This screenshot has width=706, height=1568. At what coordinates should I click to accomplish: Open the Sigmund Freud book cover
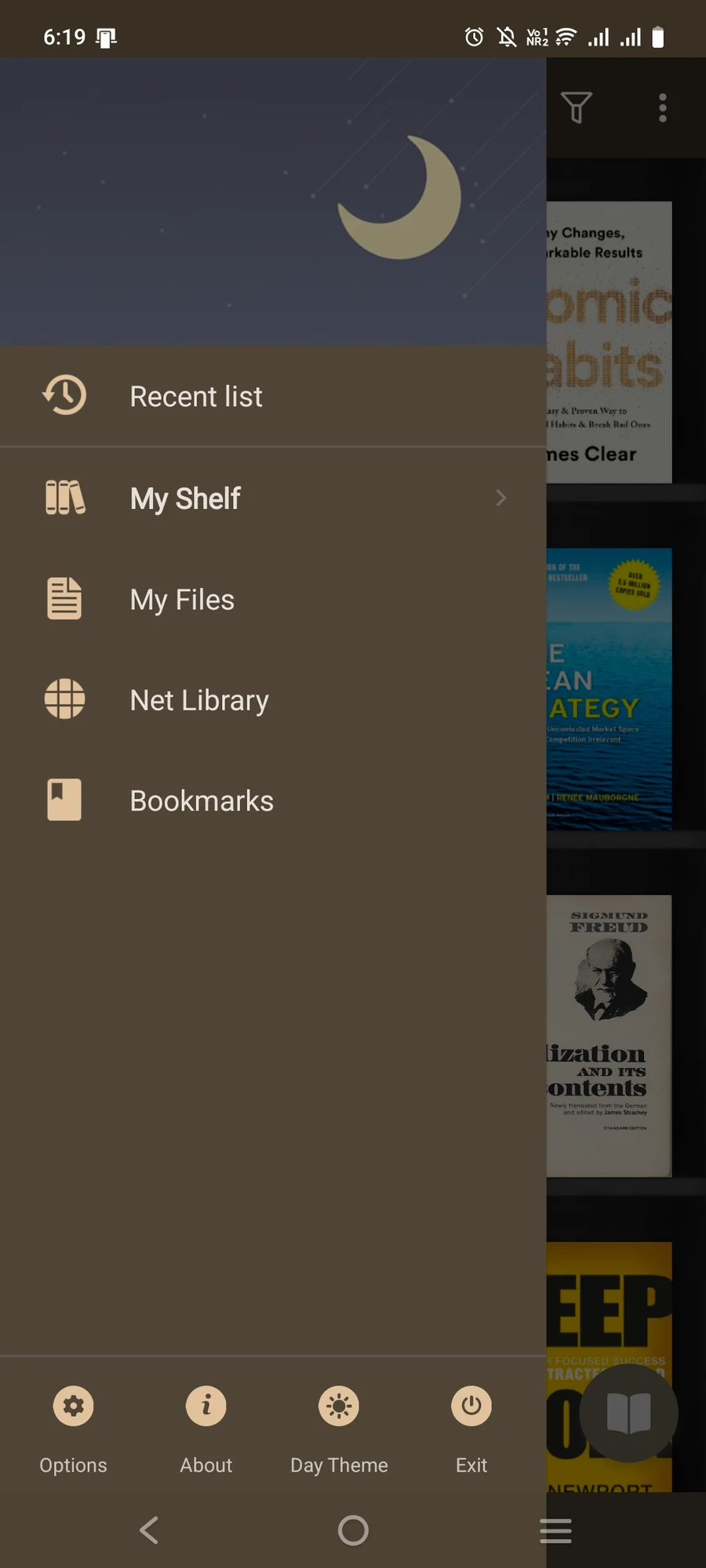610,1036
